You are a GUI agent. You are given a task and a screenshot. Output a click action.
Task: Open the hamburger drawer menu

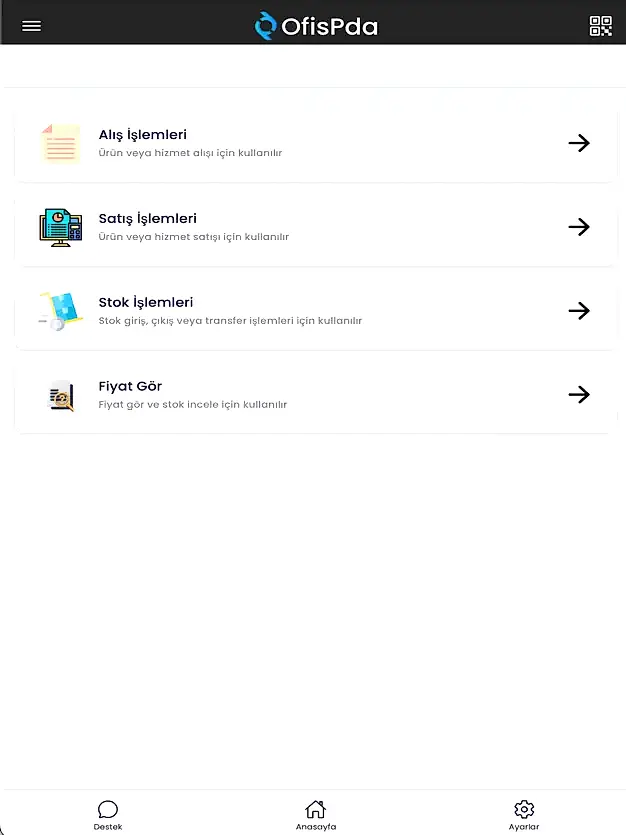pyautogui.click(x=31, y=26)
